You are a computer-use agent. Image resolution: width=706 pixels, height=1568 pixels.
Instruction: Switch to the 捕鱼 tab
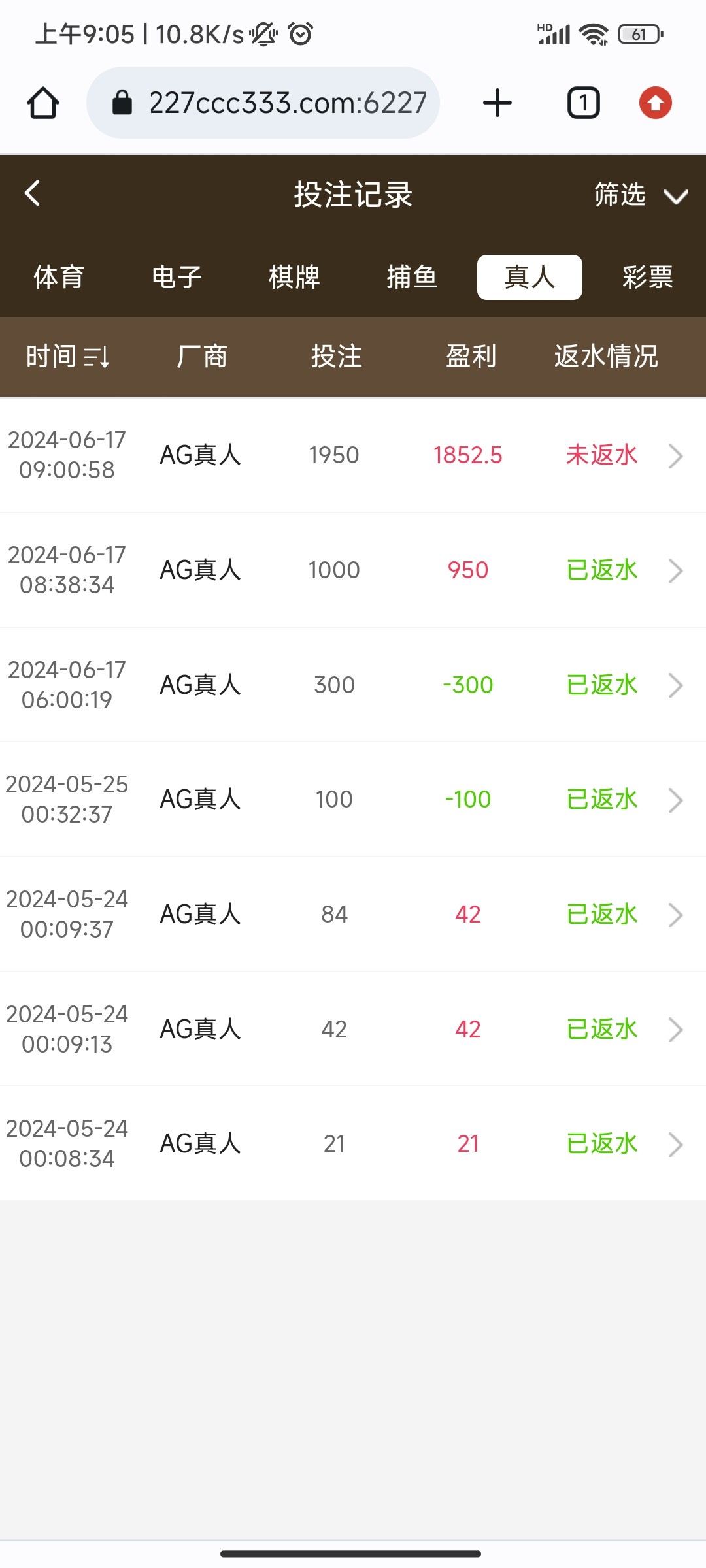tap(412, 277)
